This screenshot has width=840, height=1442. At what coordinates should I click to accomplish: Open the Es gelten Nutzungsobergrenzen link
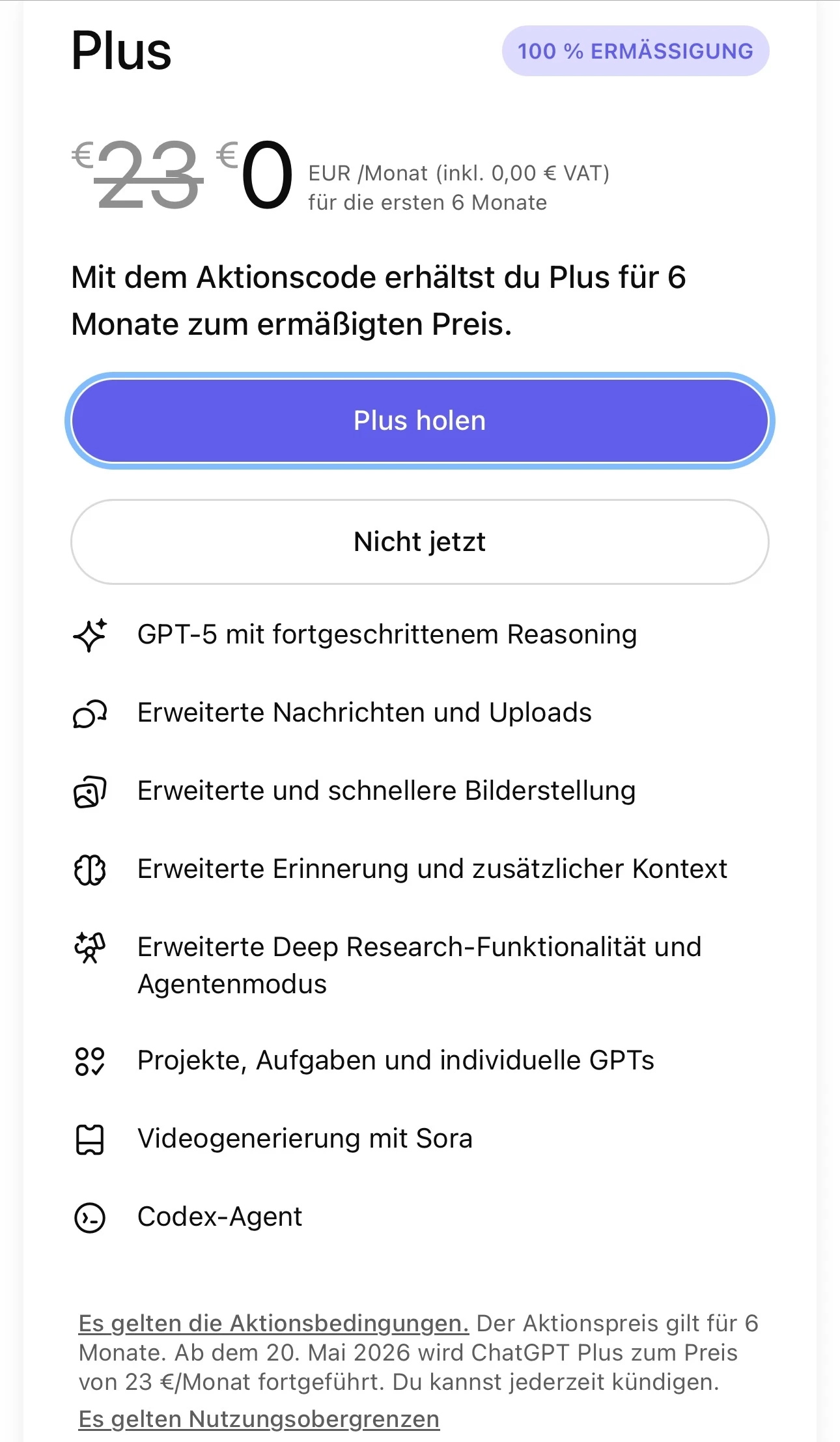[x=259, y=1419]
